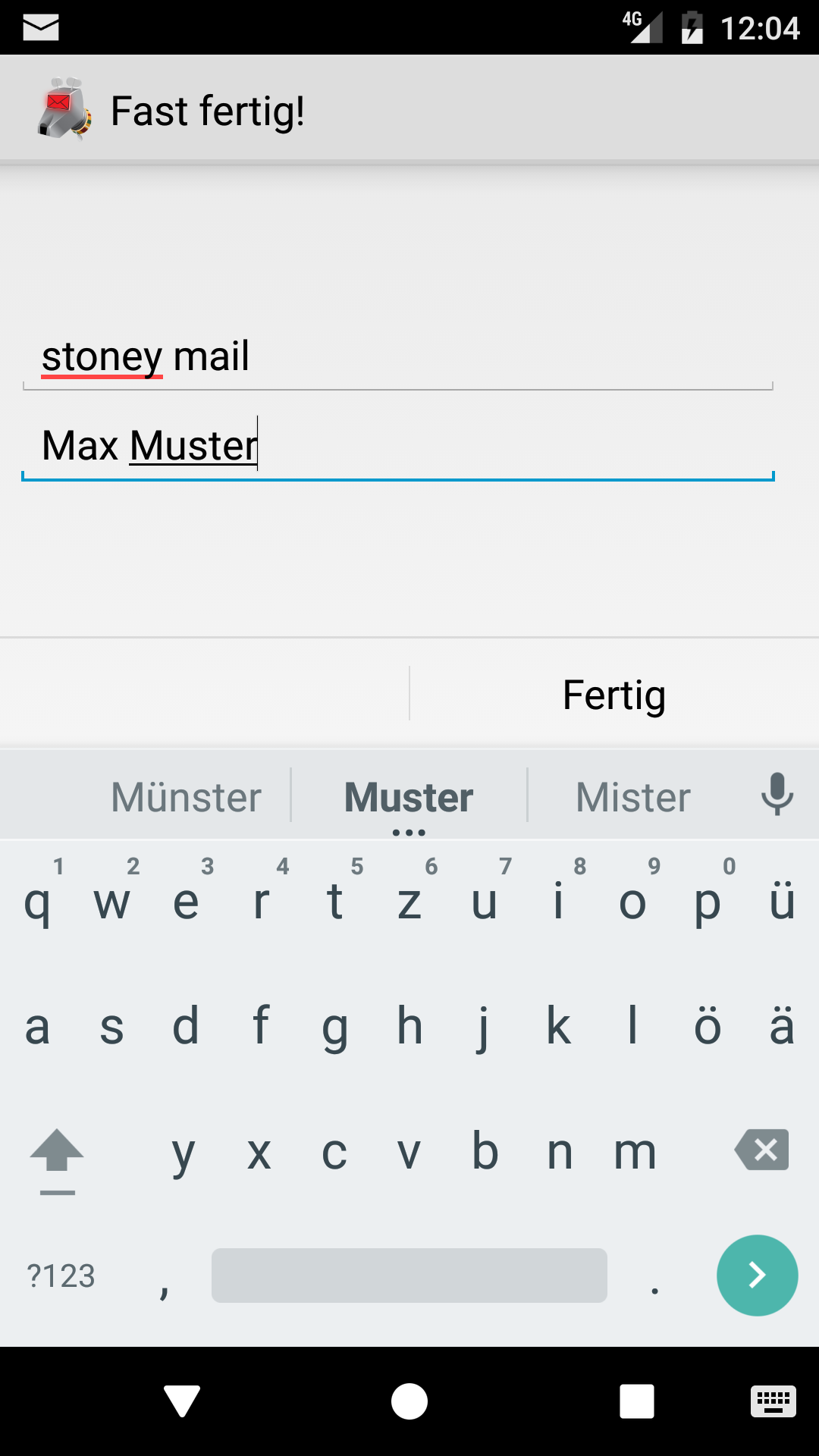The width and height of the screenshot is (819, 1456).
Task: Hit the backspace key
Action: point(762,1150)
